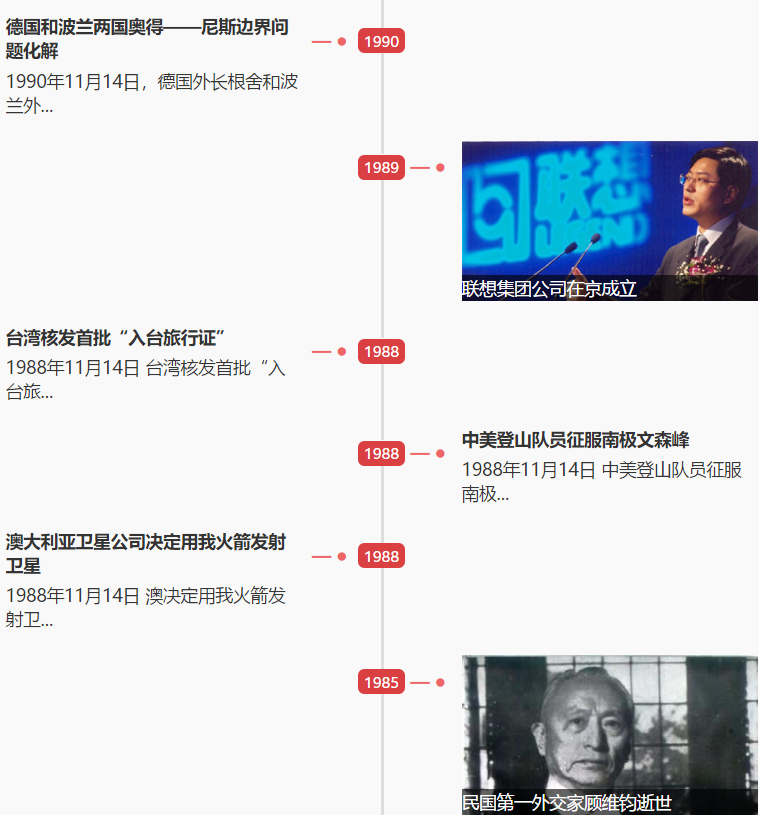Open the 联想集团公司在京成立 picture card
The width and height of the screenshot is (759, 815).
[x=609, y=220]
